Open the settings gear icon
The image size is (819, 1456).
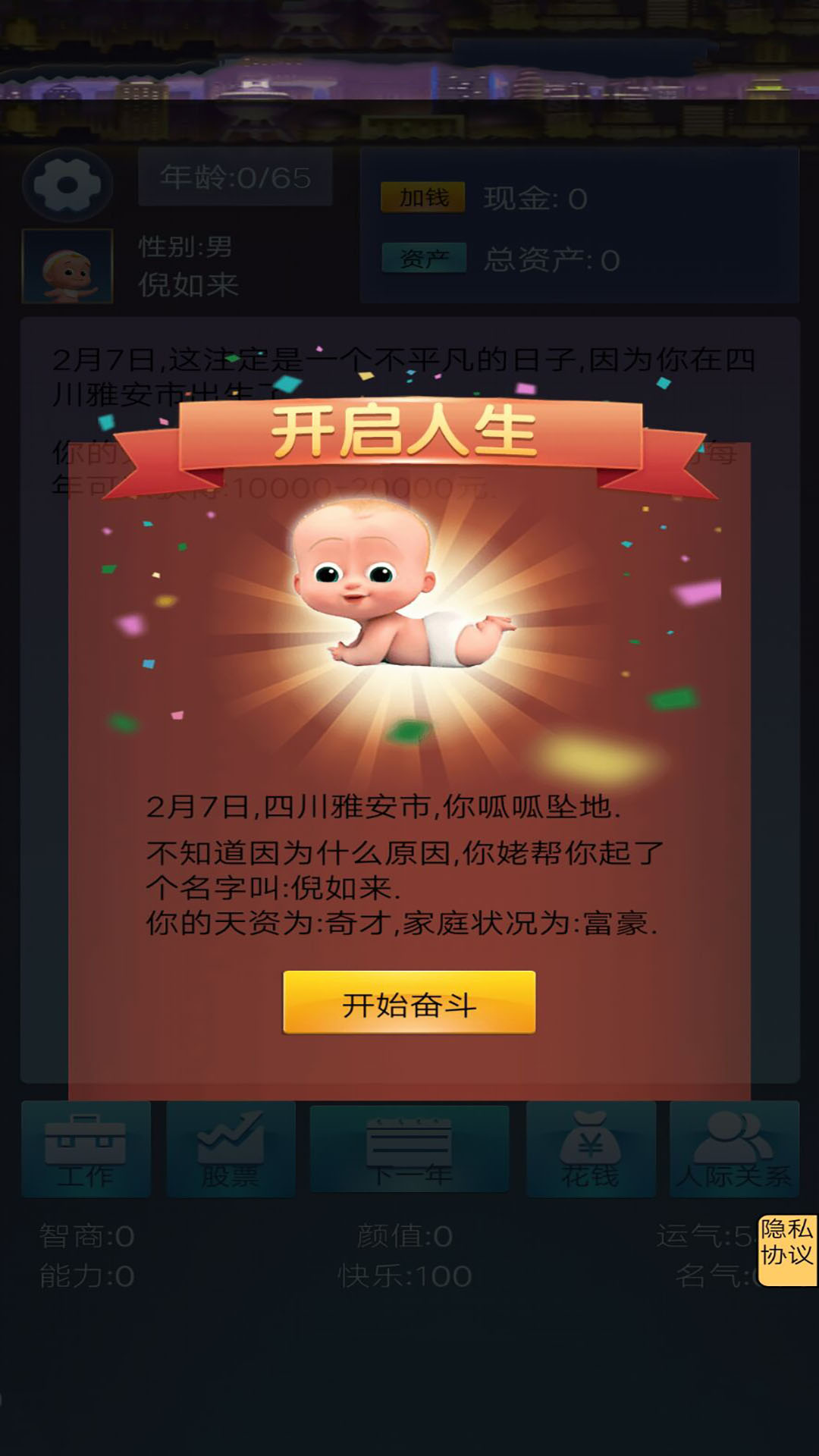67,185
